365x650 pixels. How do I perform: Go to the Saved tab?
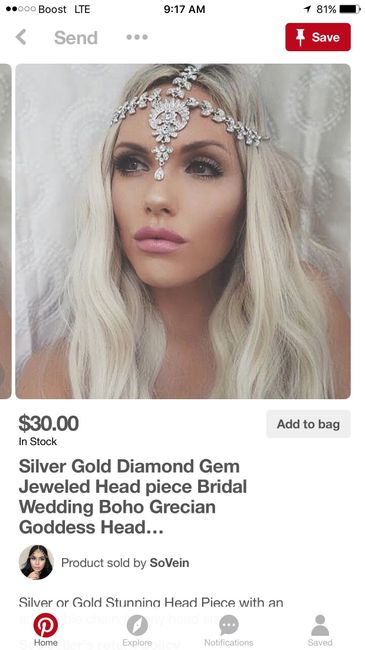click(320, 630)
